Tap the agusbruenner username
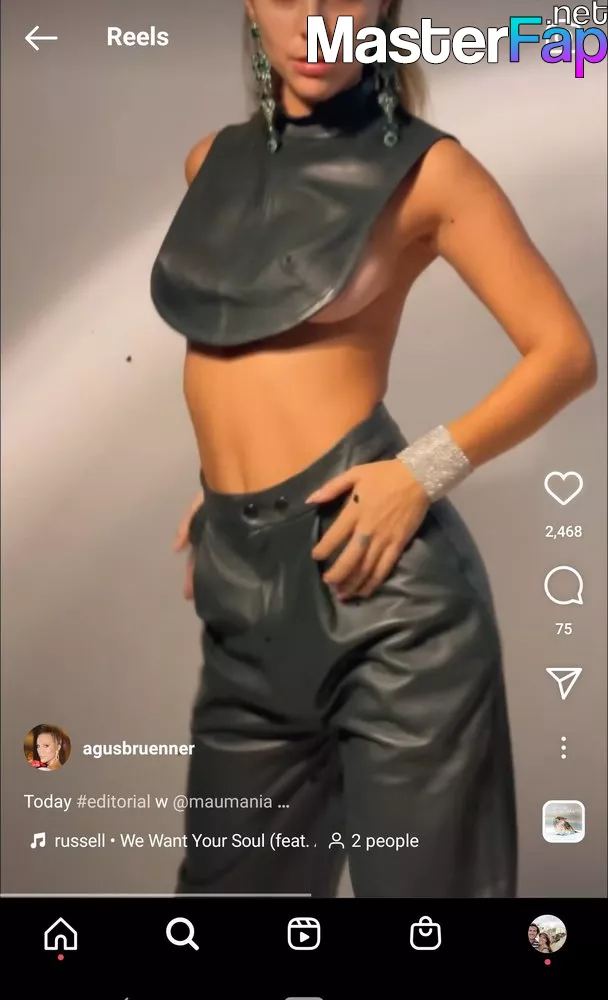The width and height of the screenshot is (608, 1000). 138,748
